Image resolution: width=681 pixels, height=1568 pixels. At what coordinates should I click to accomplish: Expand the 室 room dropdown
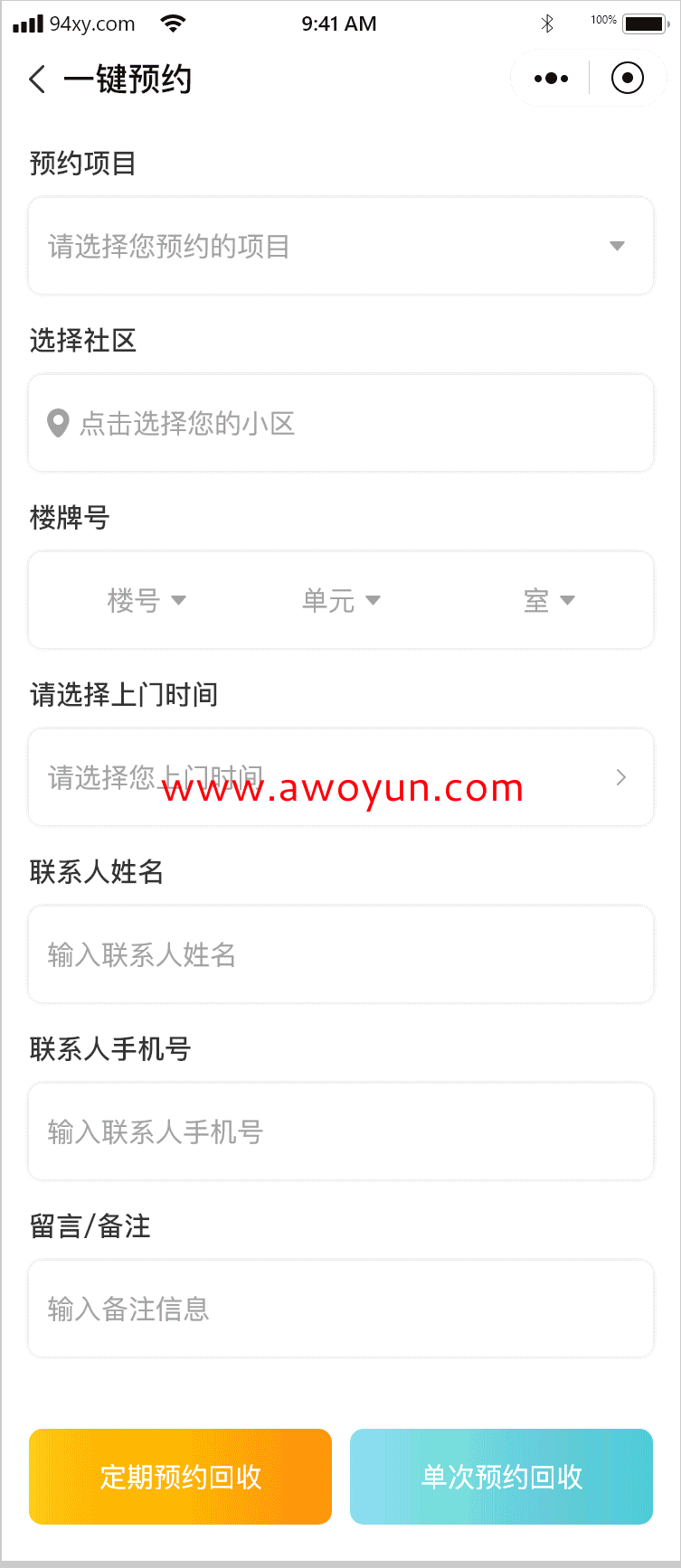549,600
